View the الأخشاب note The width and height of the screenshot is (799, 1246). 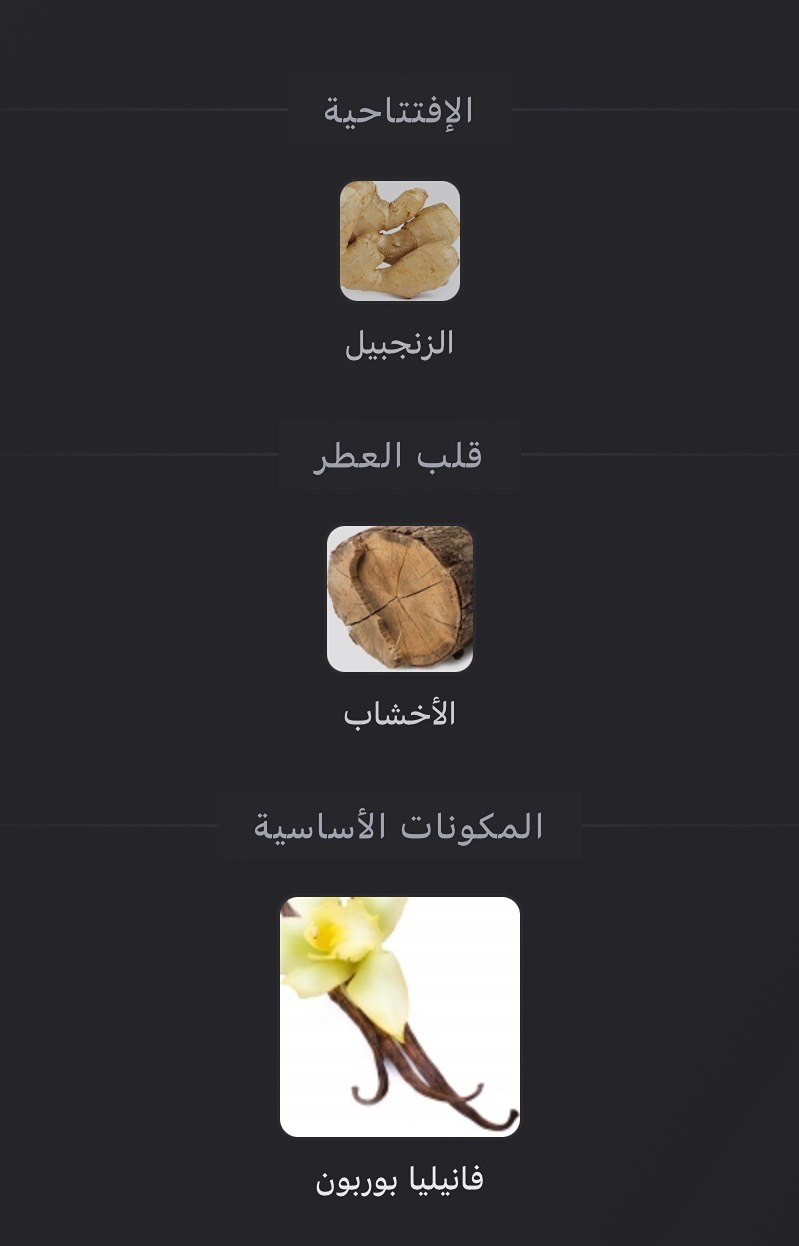400,599
